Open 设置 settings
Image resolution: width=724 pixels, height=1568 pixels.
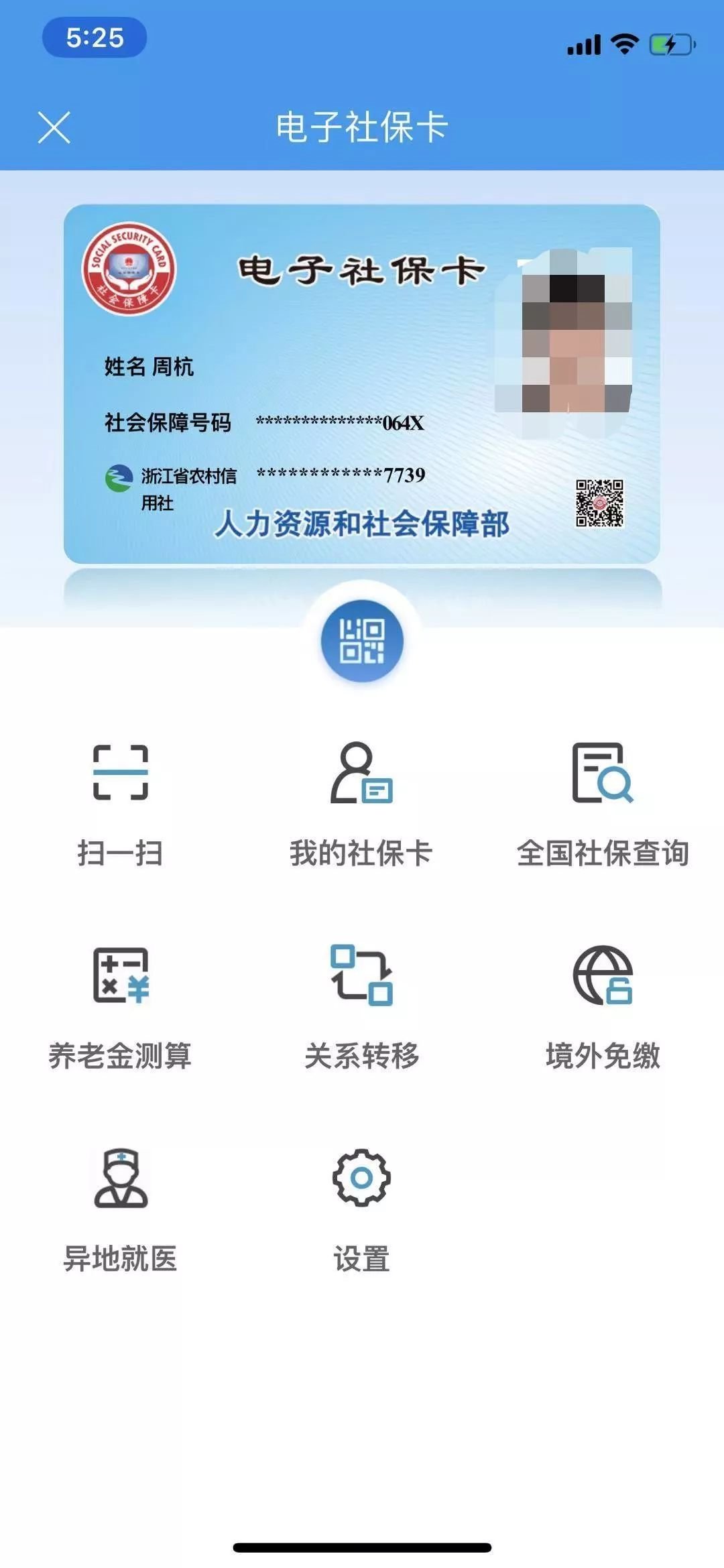click(361, 1209)
